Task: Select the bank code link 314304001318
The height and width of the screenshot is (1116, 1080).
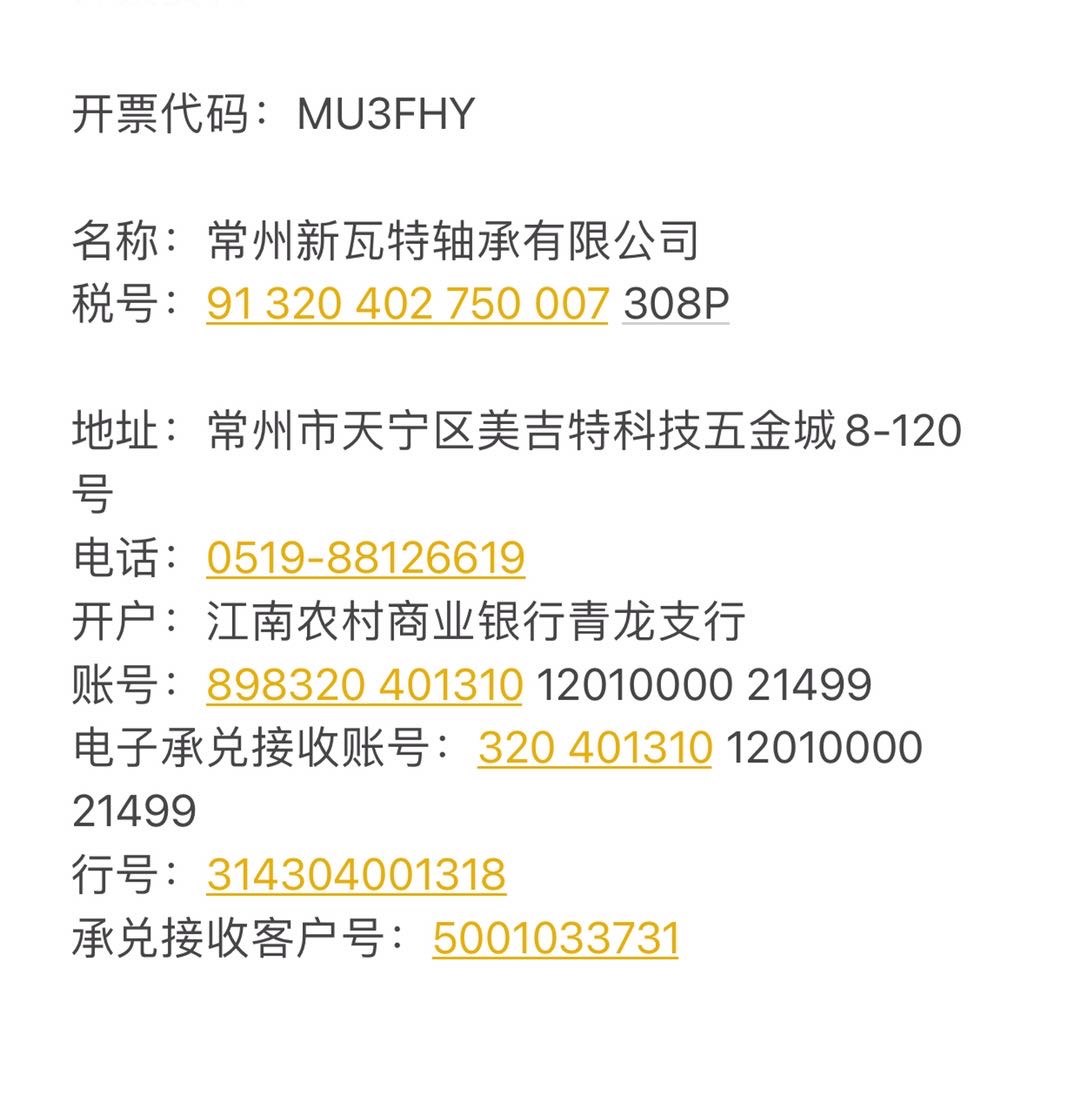Action: [356, 875]
